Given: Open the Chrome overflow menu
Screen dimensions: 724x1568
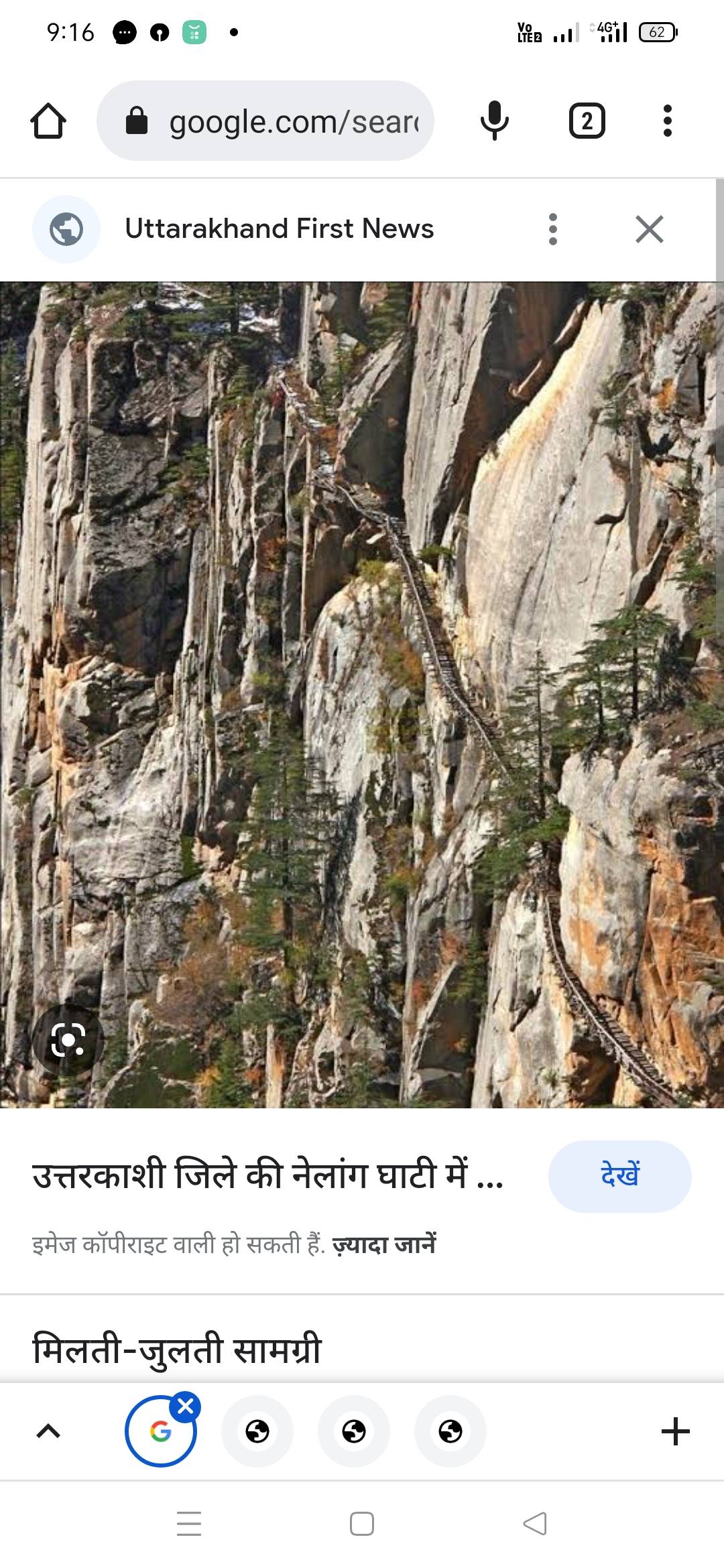Looking at the screenshot, I should pyautogui.click(x=667, y=121).
